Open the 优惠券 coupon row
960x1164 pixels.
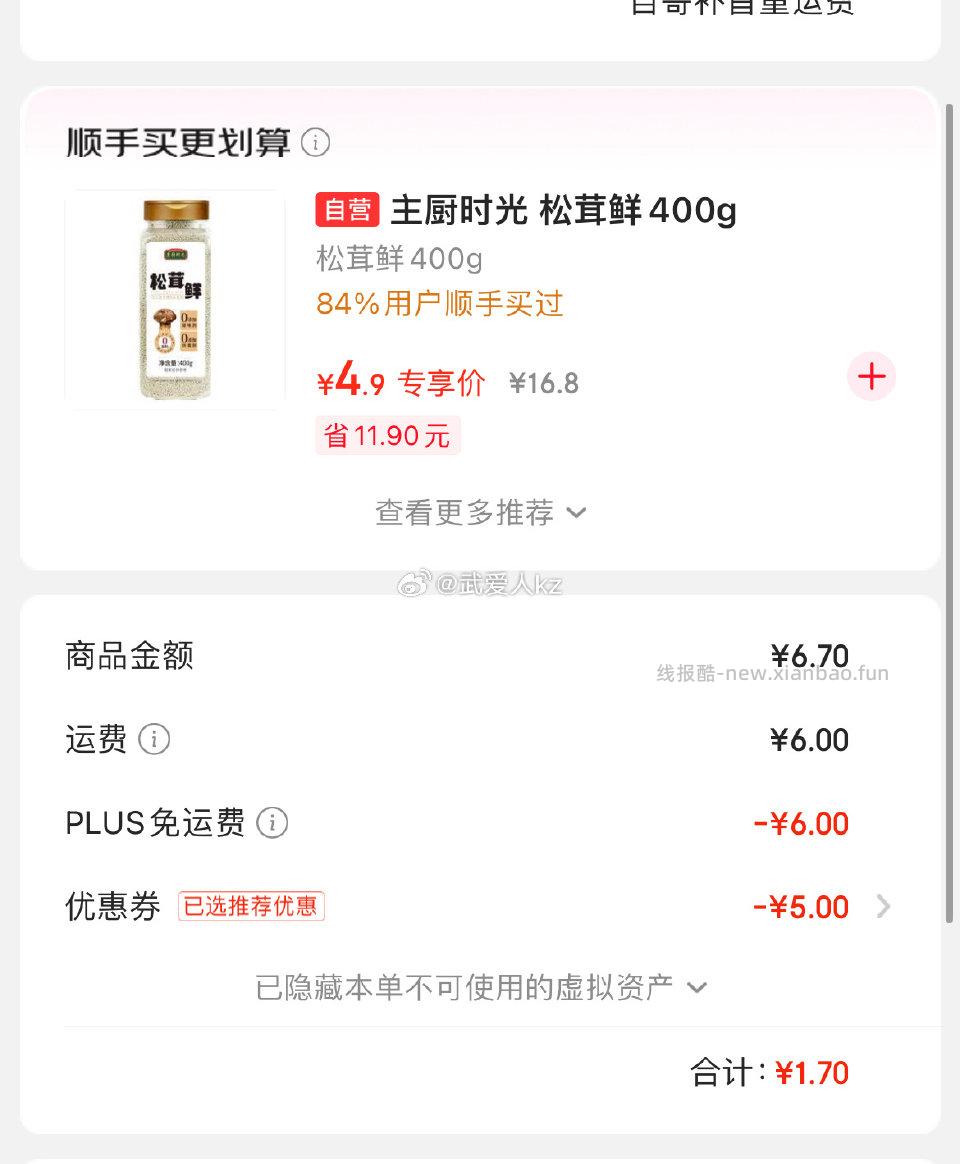click(112, 906)
